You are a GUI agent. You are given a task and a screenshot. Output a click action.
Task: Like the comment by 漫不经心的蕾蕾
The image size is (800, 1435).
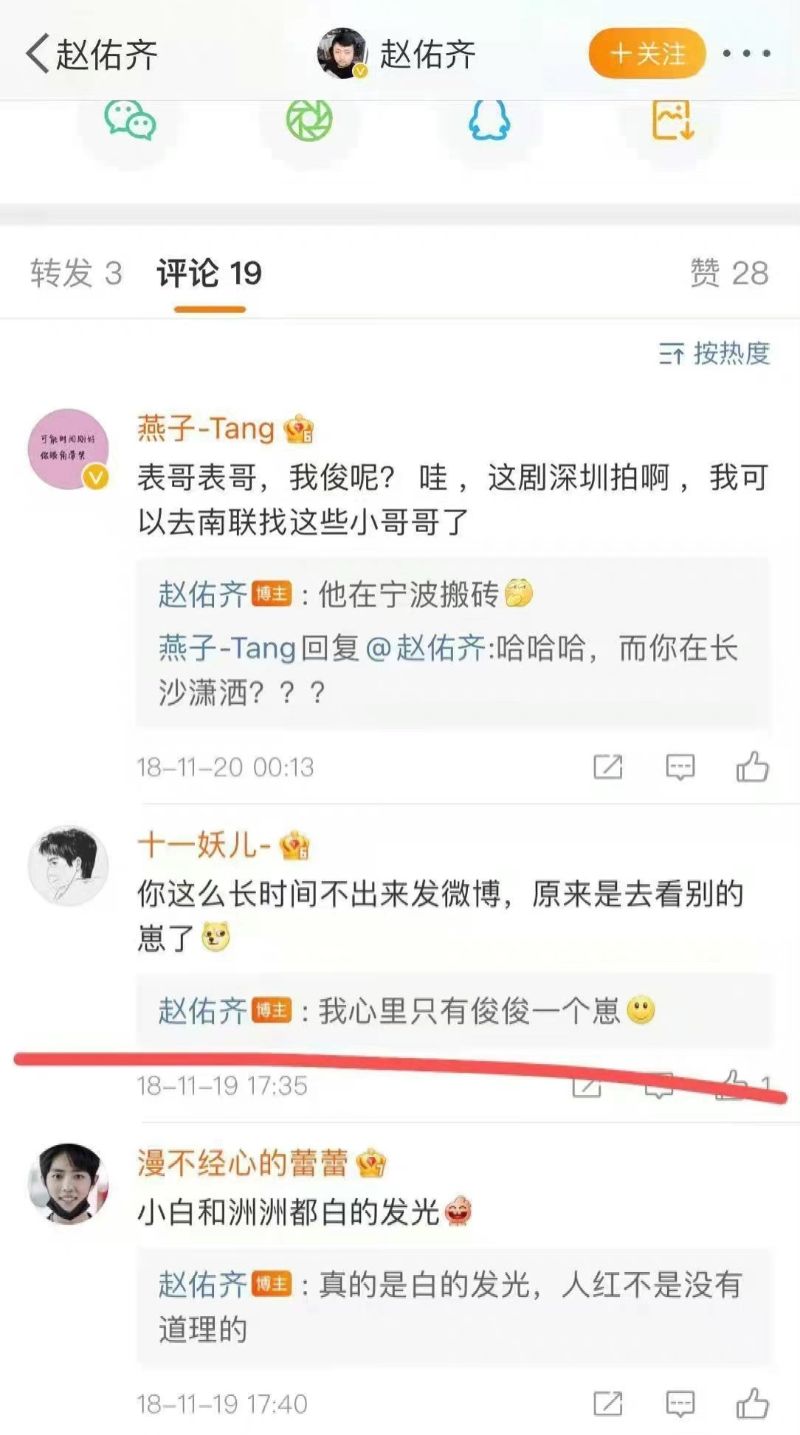(752, 1403)
